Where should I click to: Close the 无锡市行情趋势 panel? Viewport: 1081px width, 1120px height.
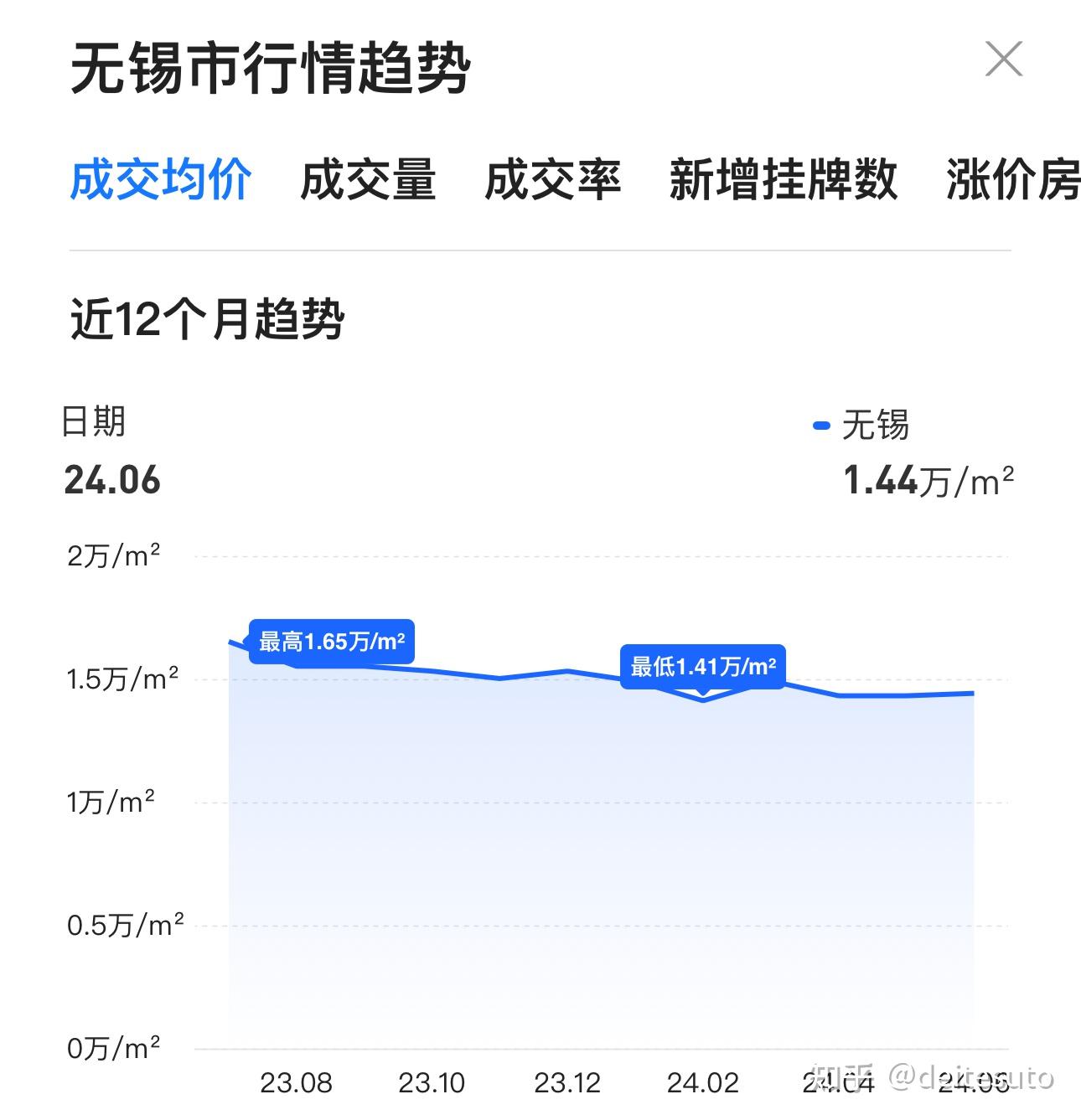click(x=1003, y=59)
